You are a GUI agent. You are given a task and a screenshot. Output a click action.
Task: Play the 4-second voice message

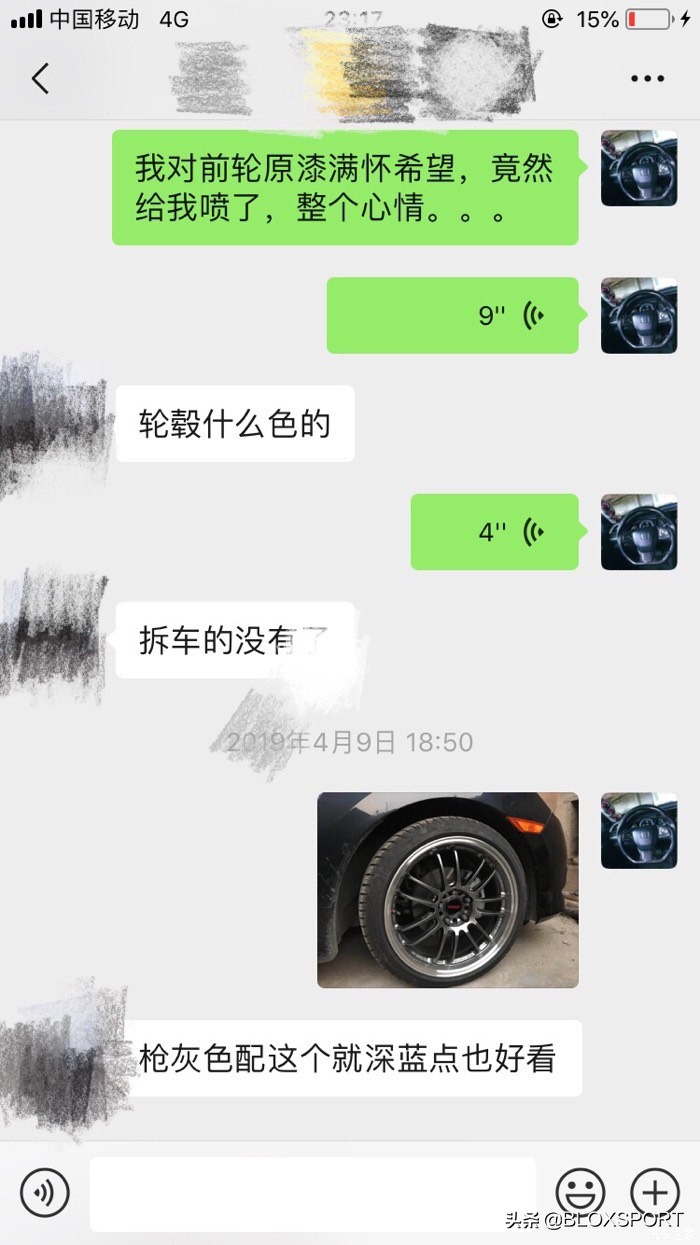(x=494, y=532)
